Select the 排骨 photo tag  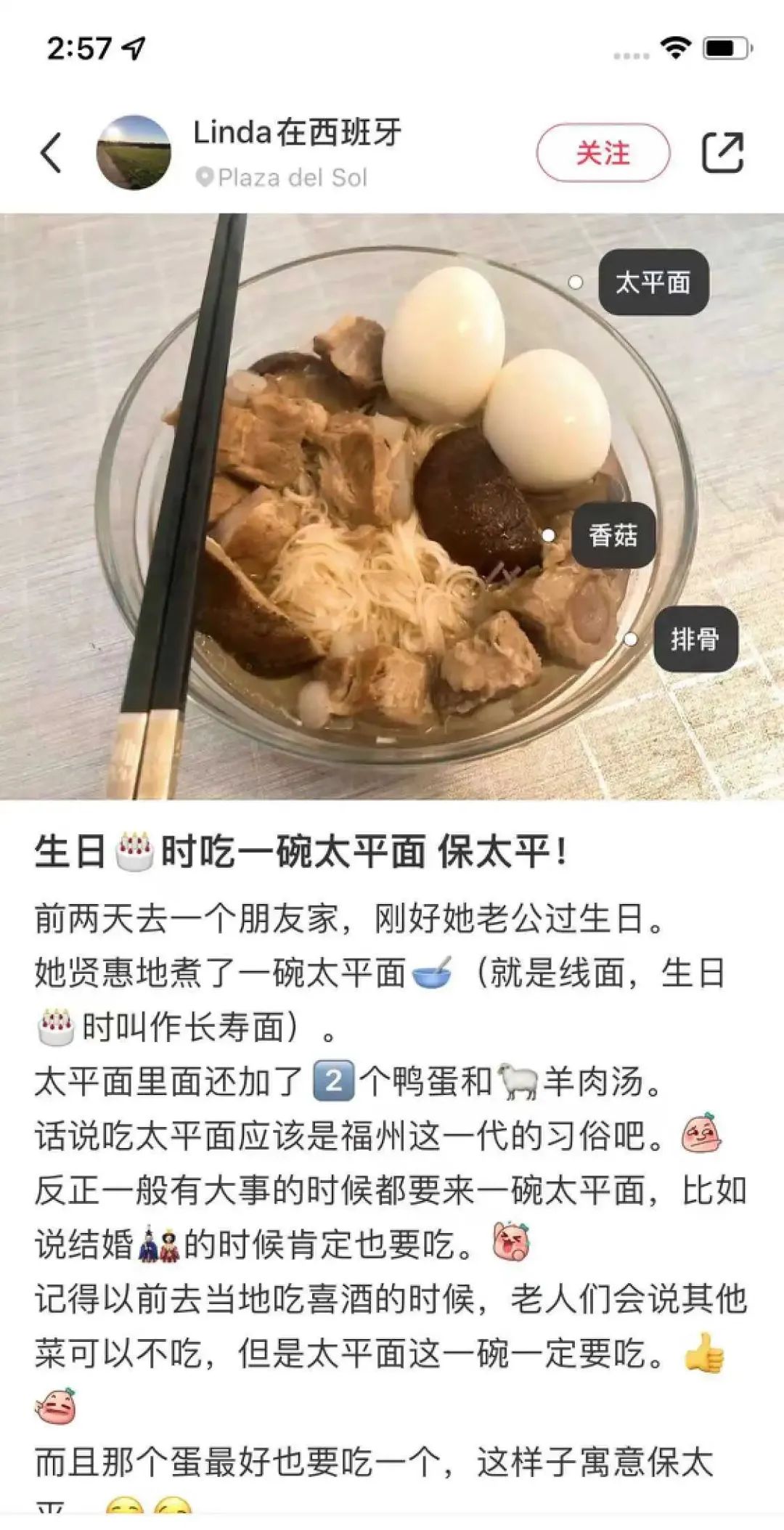tap(695, 639)
